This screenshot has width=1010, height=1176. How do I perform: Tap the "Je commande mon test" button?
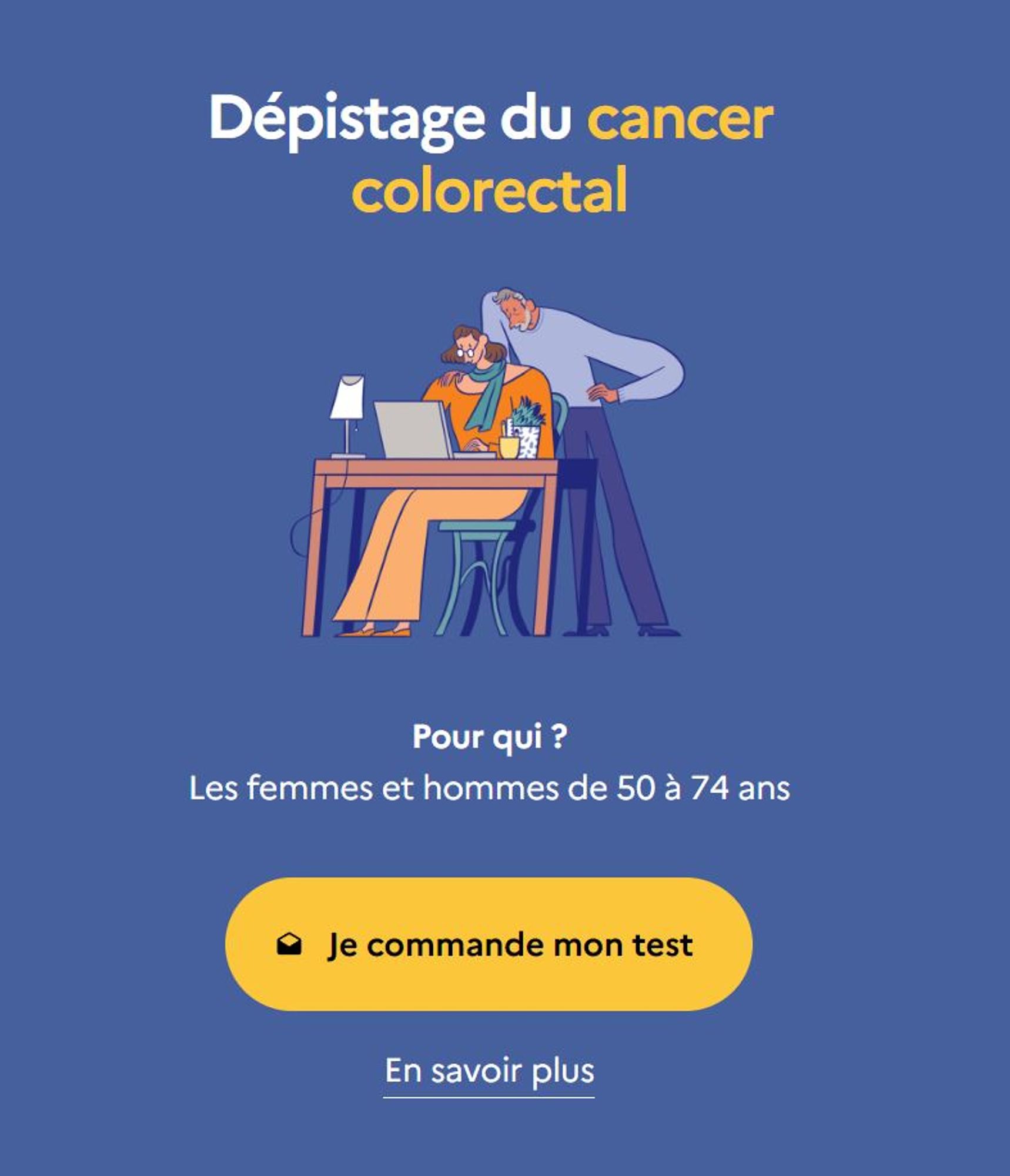pyautogui.click(x=489, y=945)
